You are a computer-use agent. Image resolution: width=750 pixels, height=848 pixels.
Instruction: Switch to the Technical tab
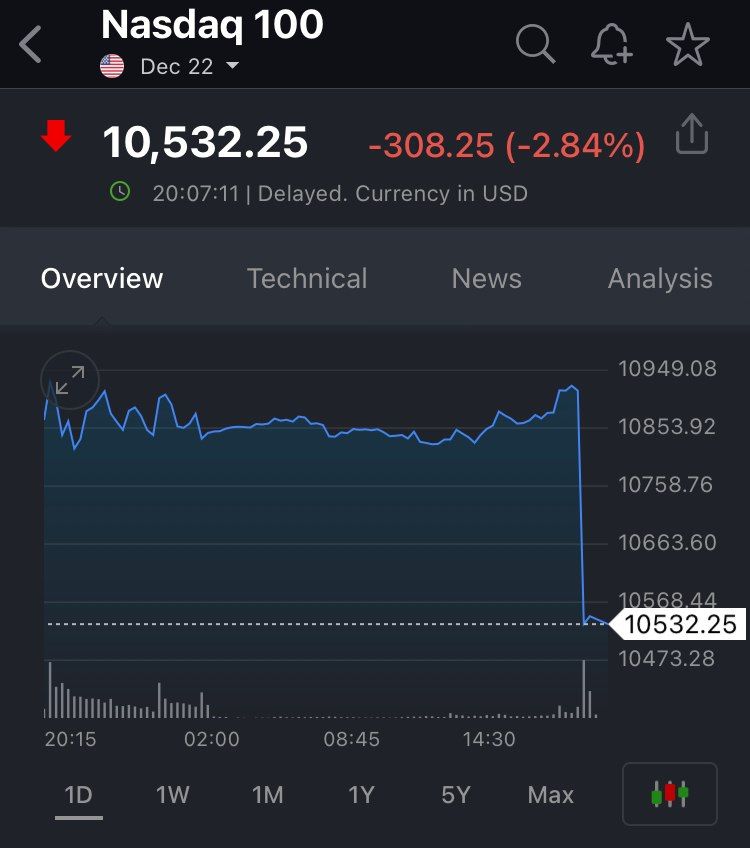click(x=307, y=279)
